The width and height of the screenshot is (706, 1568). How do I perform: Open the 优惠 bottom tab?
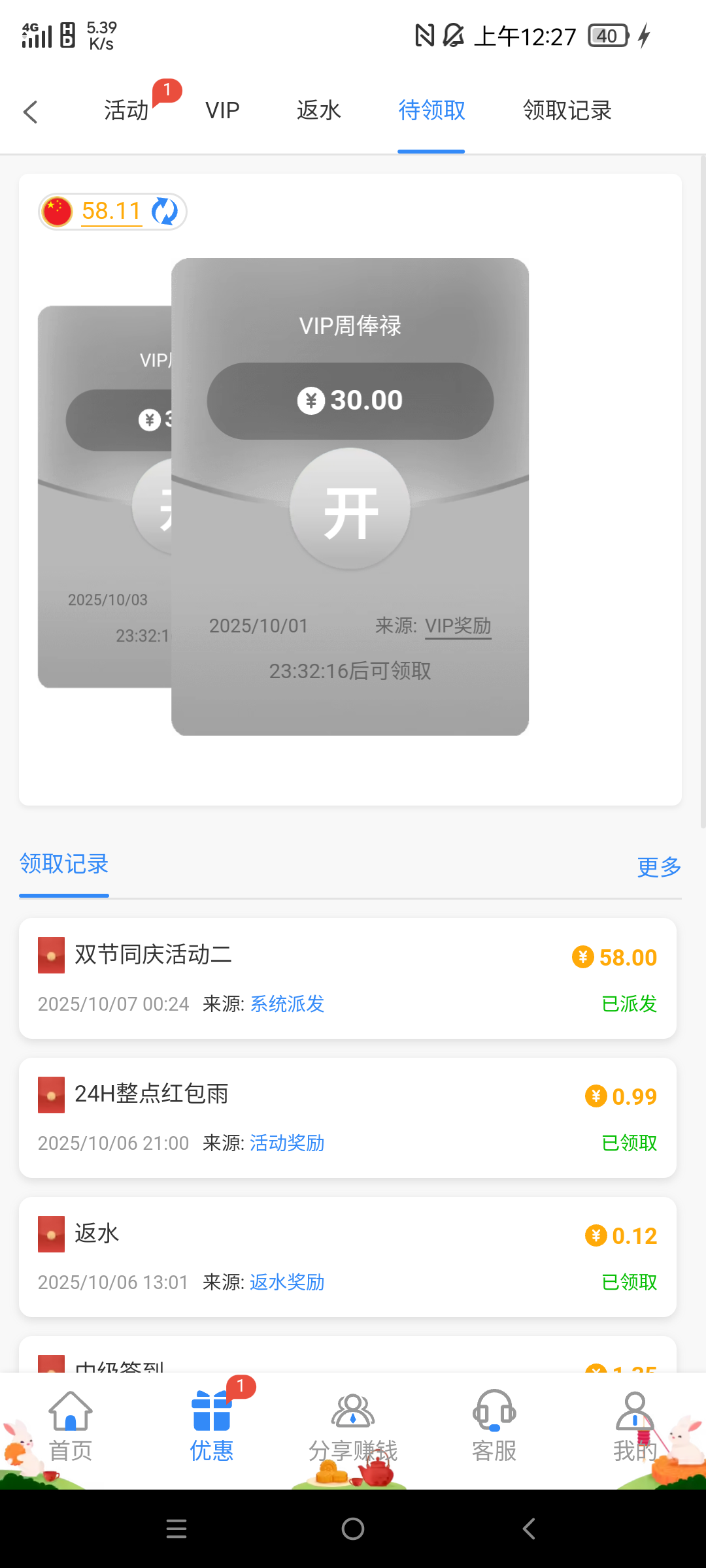(x=212, y=1426)
